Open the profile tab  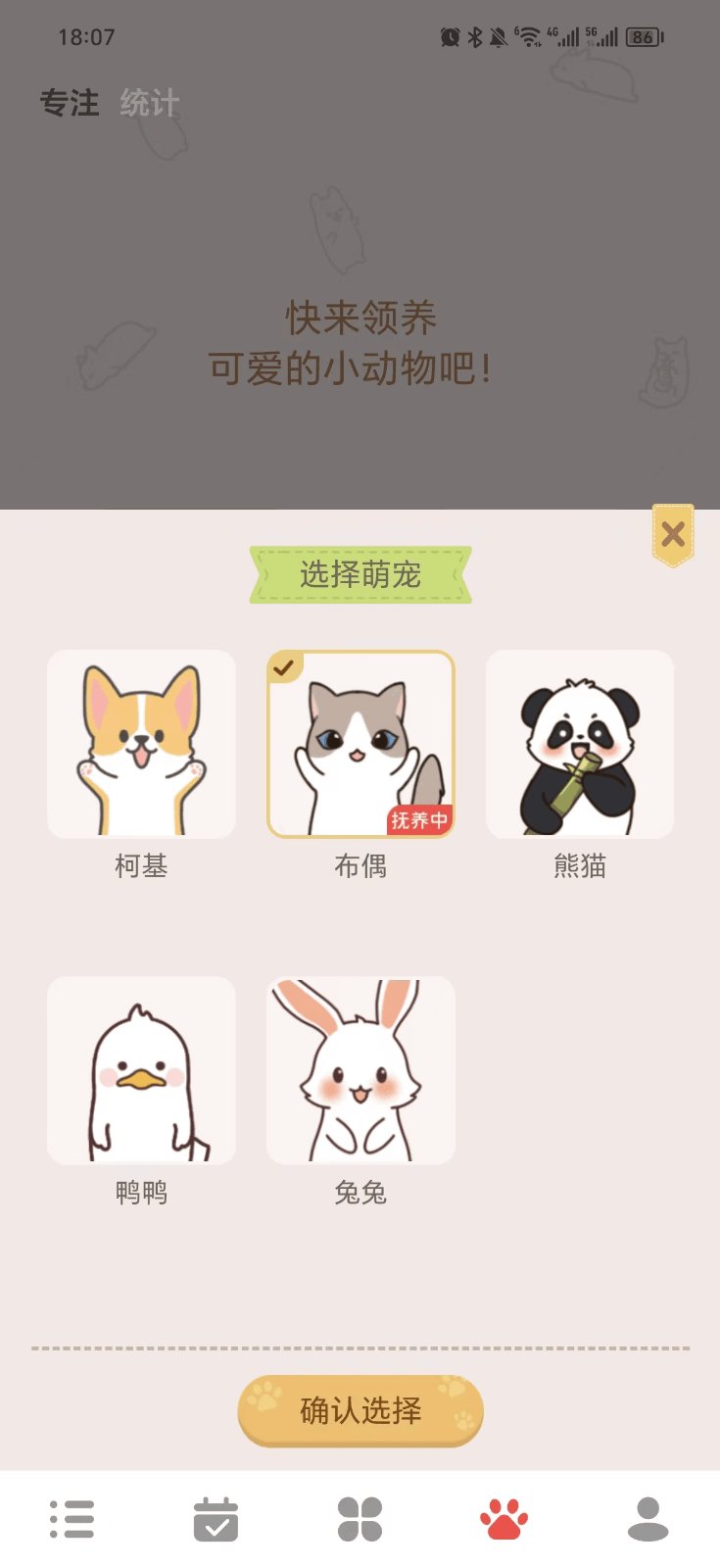[648, 1519]
